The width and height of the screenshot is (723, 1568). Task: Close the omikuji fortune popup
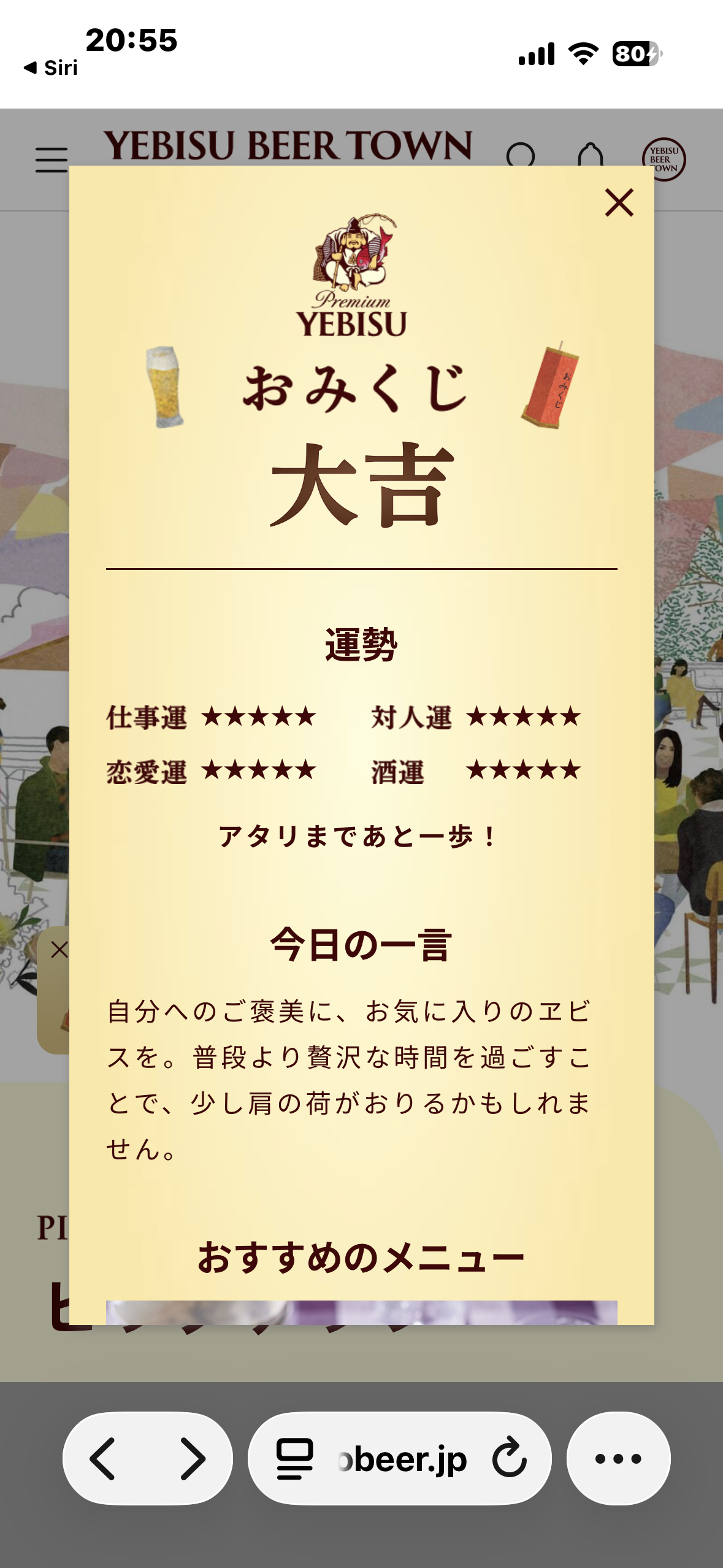[x=619, y=203]
